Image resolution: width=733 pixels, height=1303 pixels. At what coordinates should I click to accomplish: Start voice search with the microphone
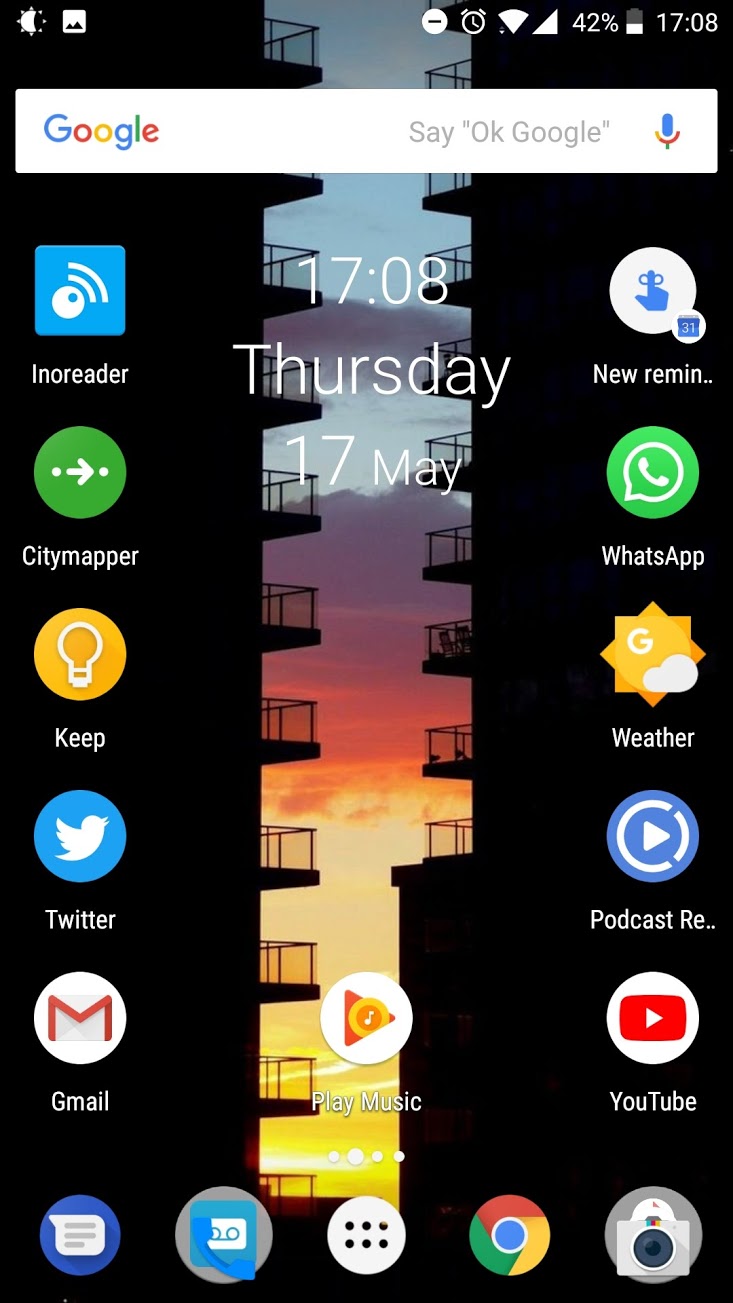click(667, 131)
